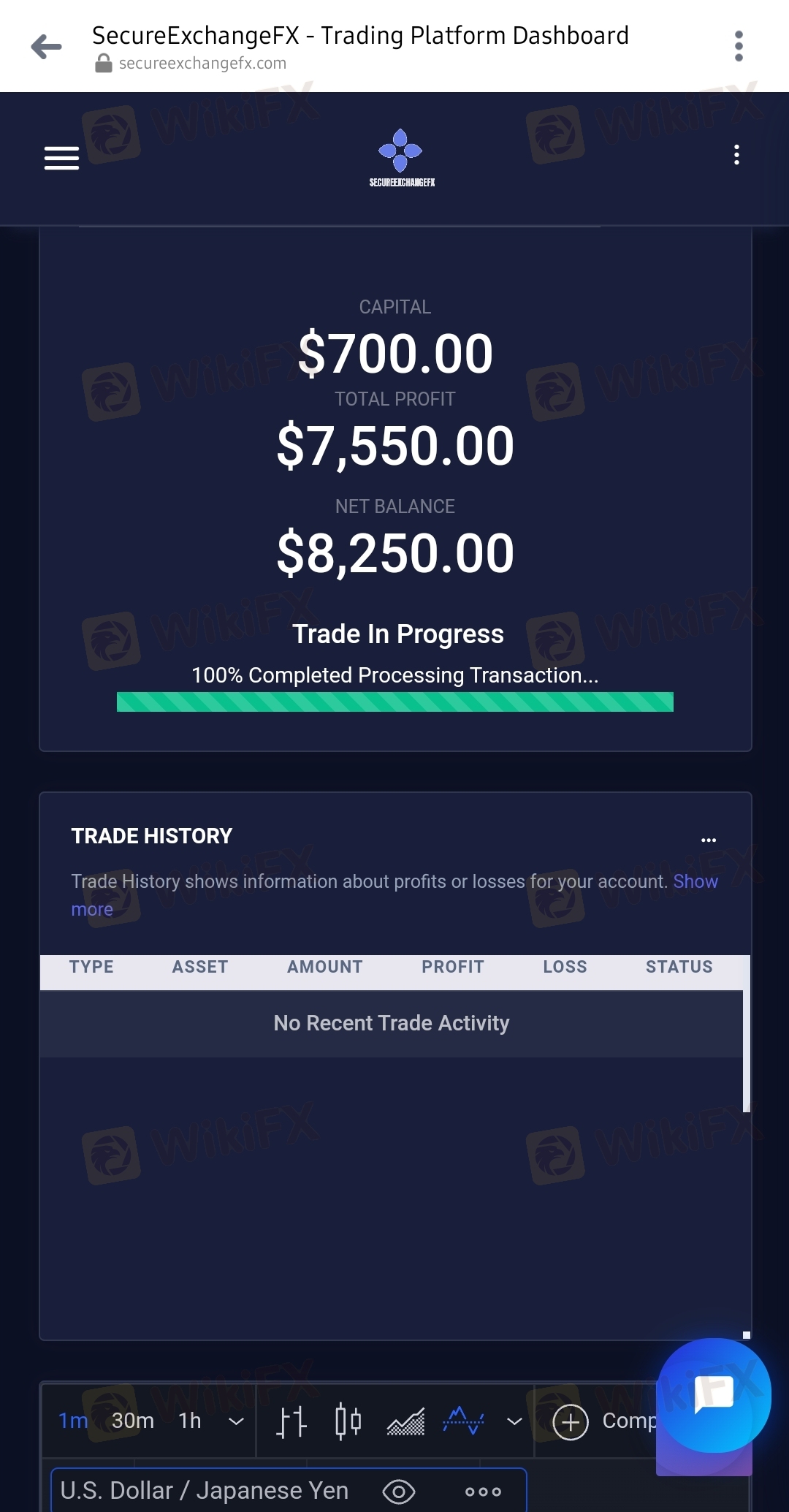This screenshot has height=1512, width=789.
Task: Tap the Compare plus button
Action: point(571,1422)
